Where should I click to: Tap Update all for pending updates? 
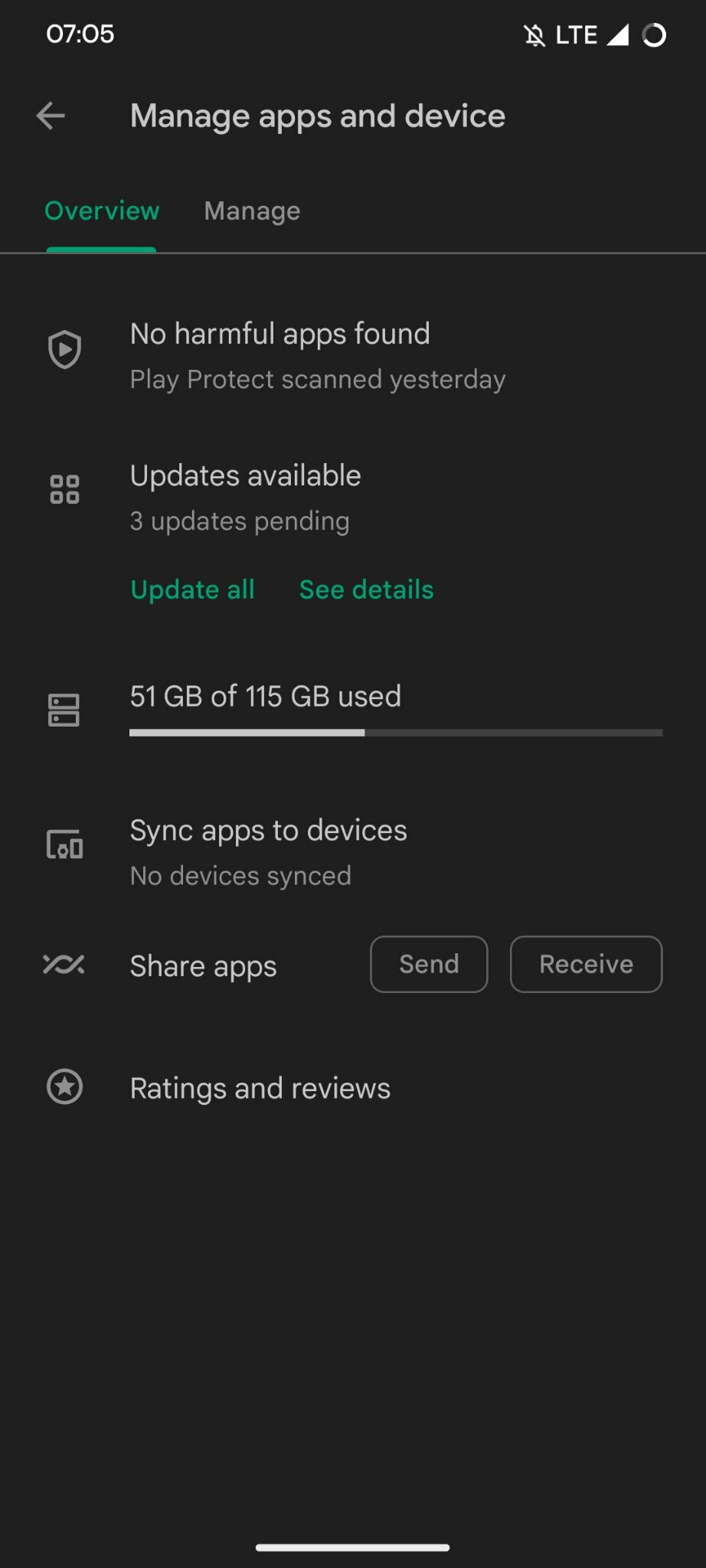[x=193, y=590]
